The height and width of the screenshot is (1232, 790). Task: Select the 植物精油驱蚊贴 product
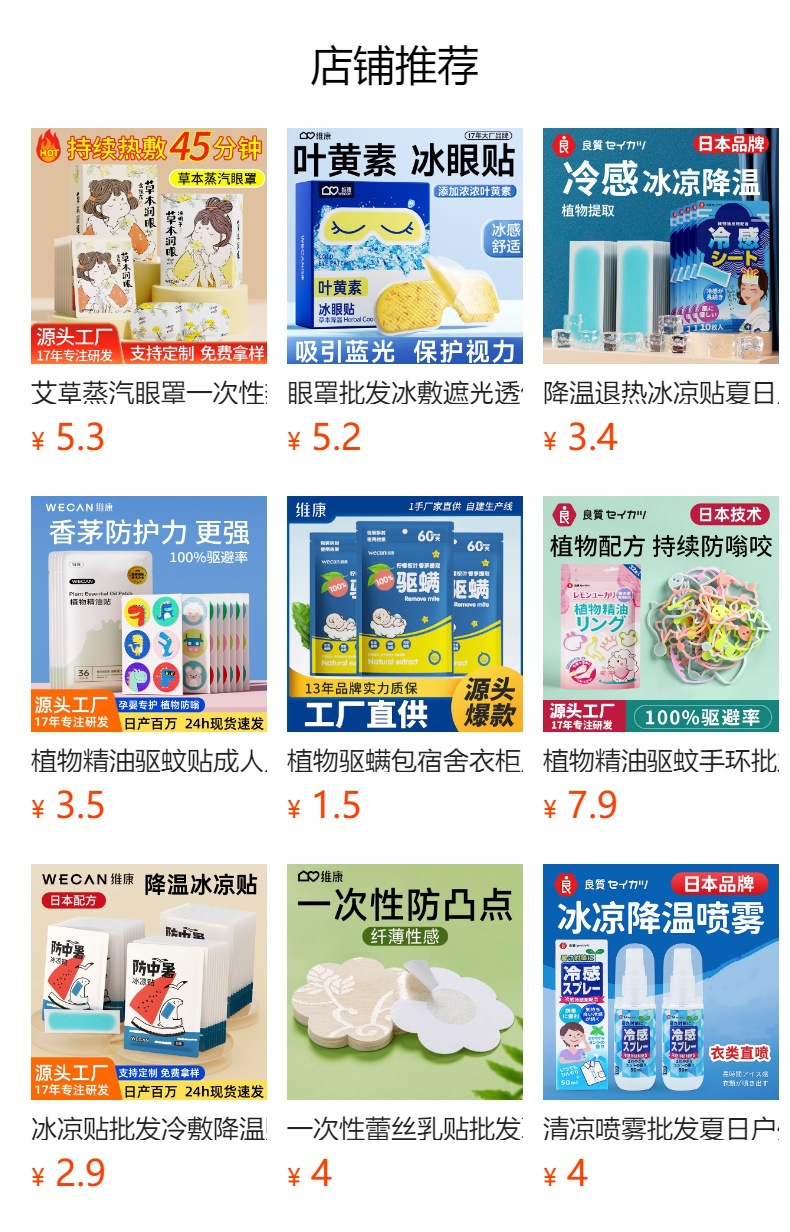pyautogui.click(x=148, y=614)
